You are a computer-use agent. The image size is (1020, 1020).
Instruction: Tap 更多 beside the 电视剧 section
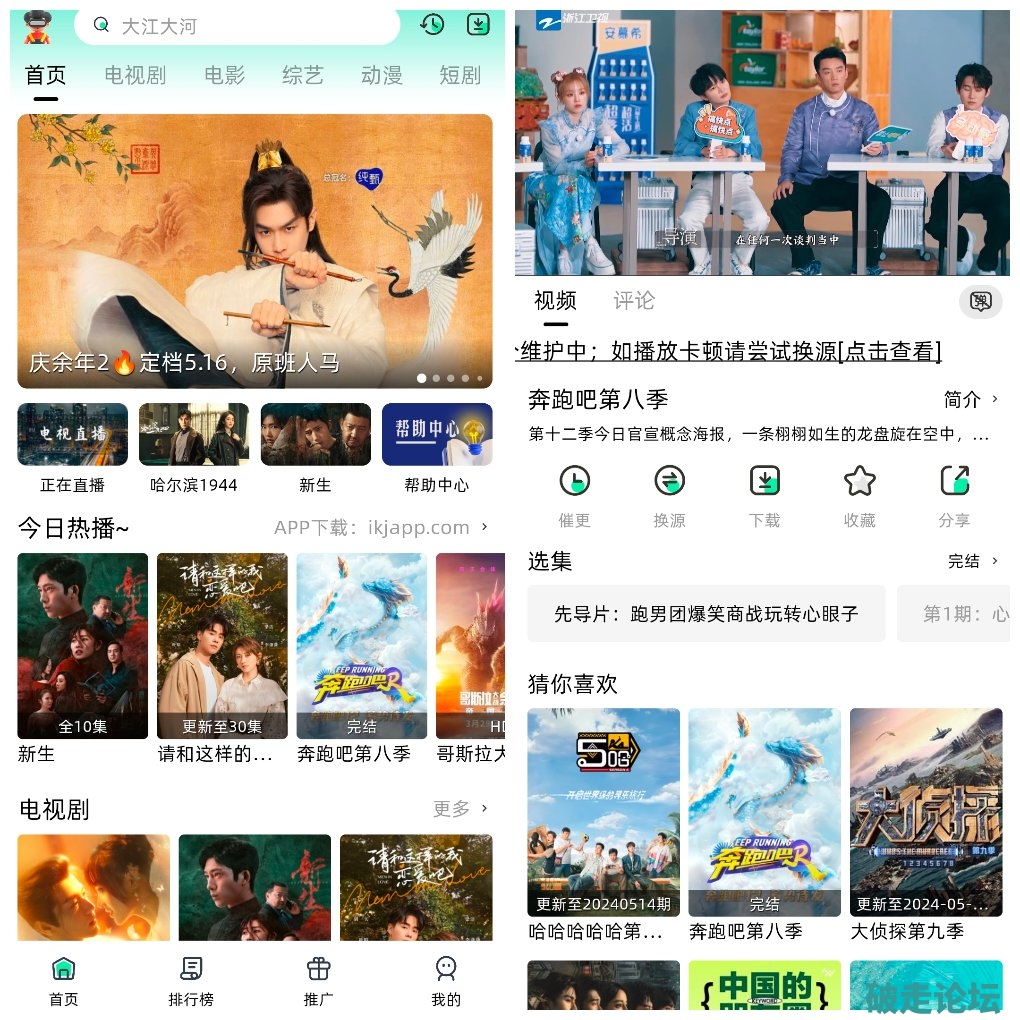pos(460,808)
